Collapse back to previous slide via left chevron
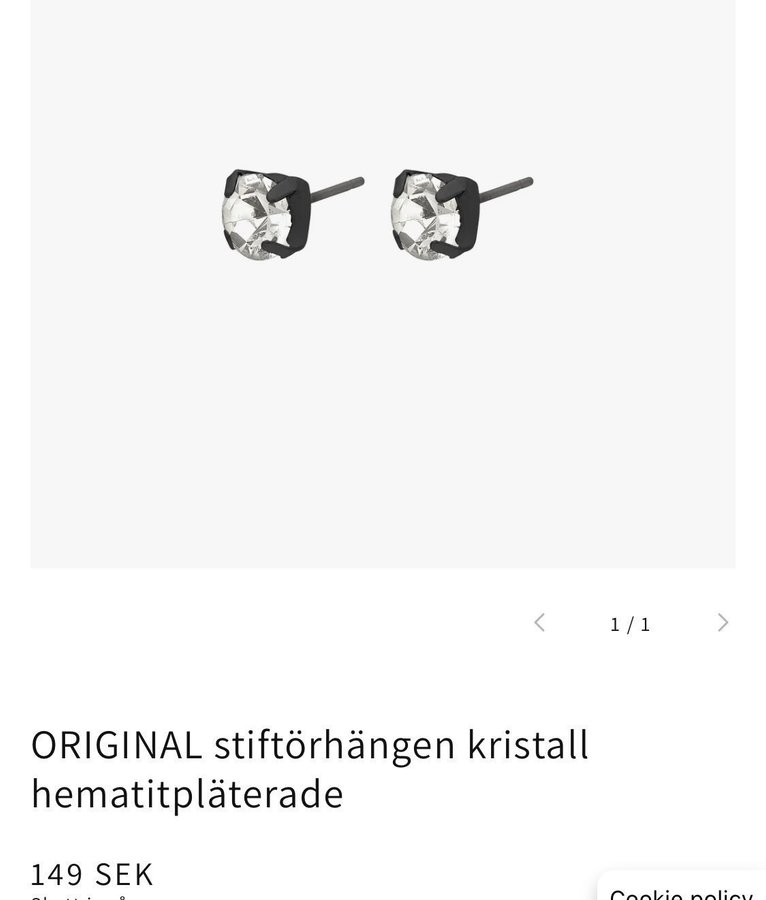Viewport: 766px width, 900px height. [540, 623]
